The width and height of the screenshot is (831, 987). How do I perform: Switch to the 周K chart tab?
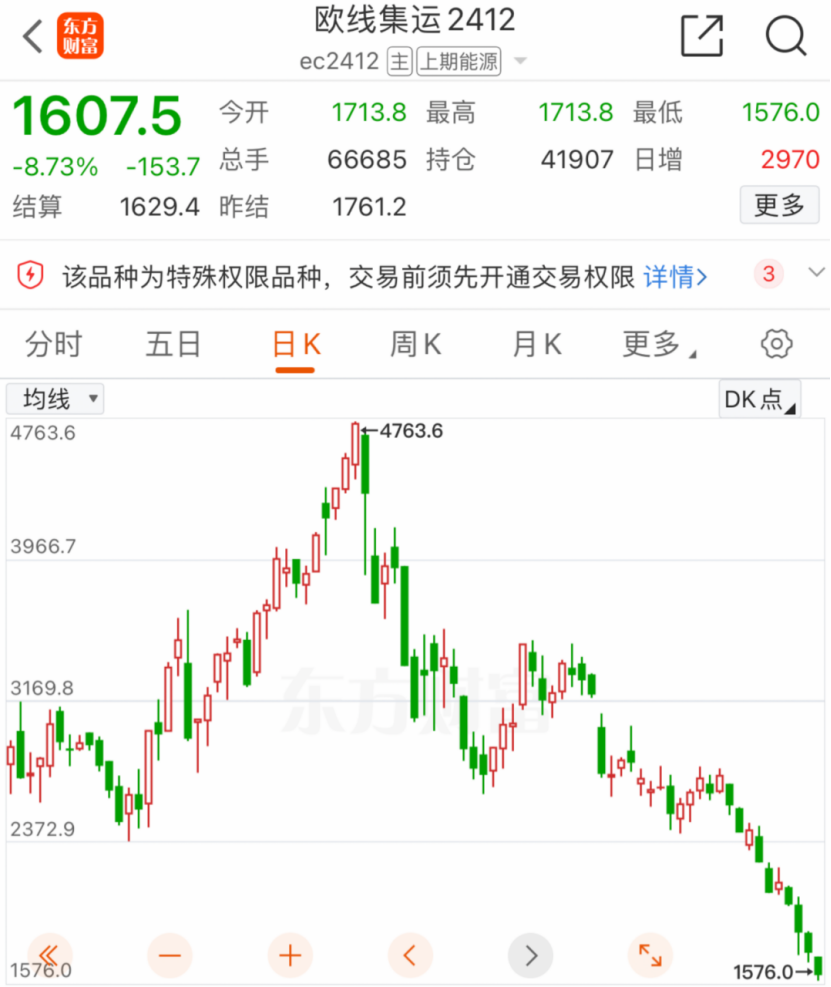[415, 345]
